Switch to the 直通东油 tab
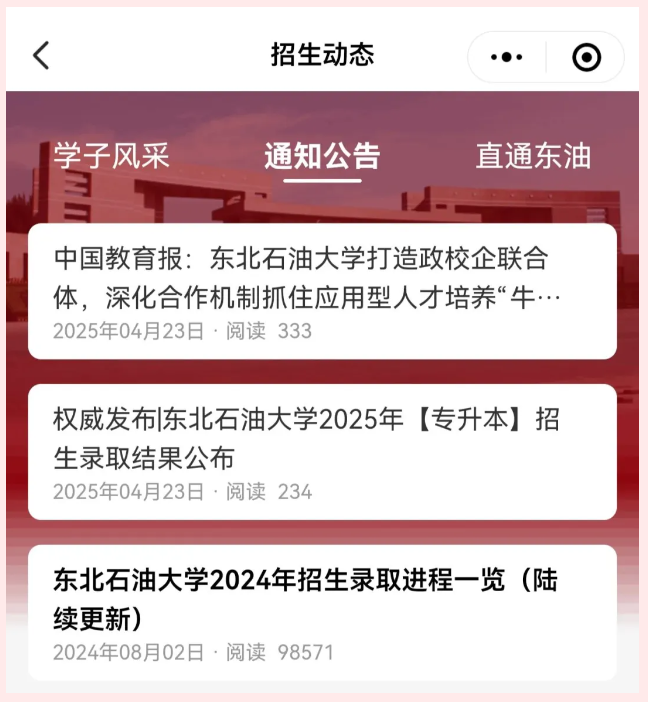648x702 pixels. tap(533, 156)
